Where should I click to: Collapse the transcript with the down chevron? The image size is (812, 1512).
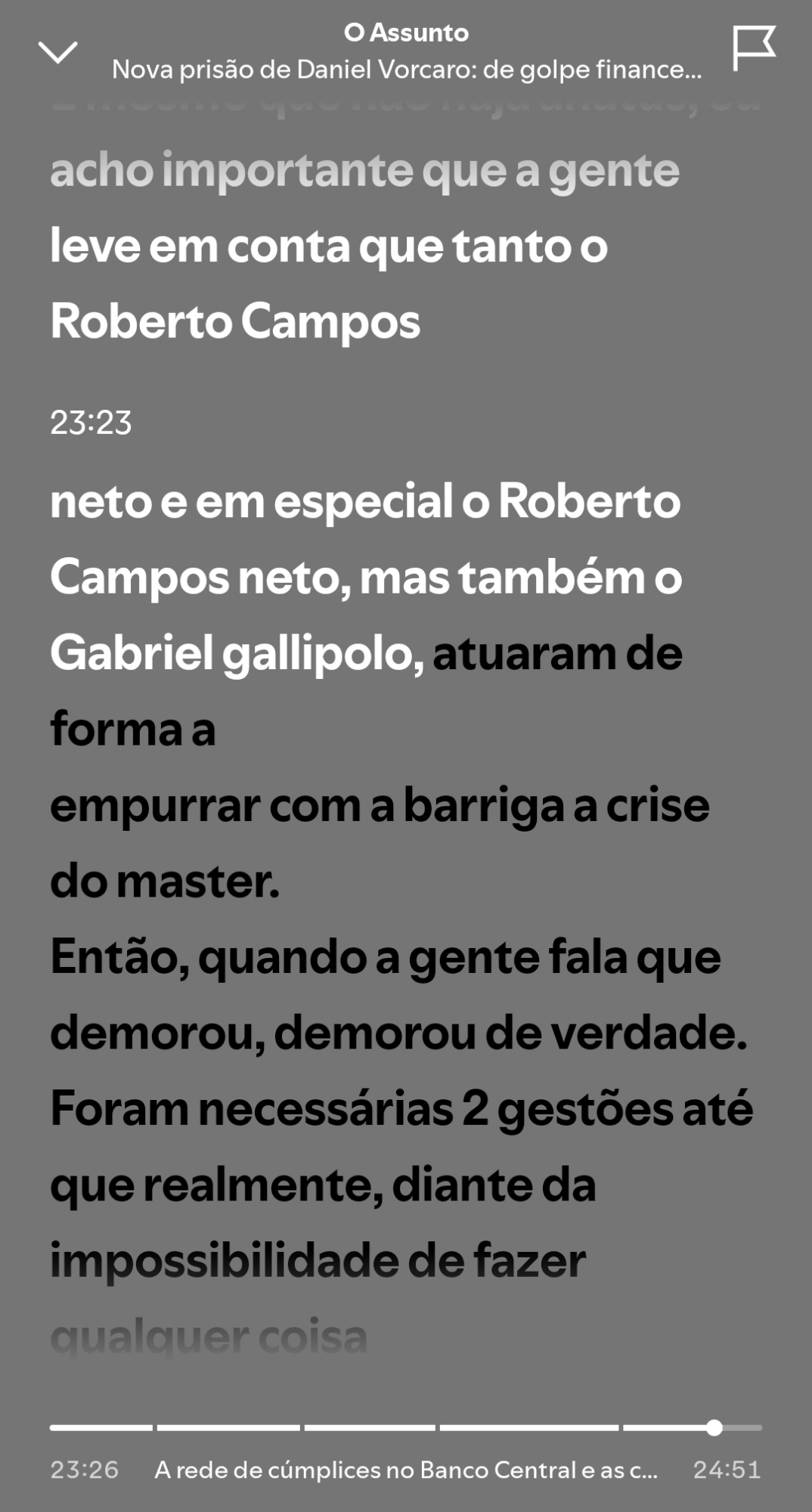(x=57, y=52)
